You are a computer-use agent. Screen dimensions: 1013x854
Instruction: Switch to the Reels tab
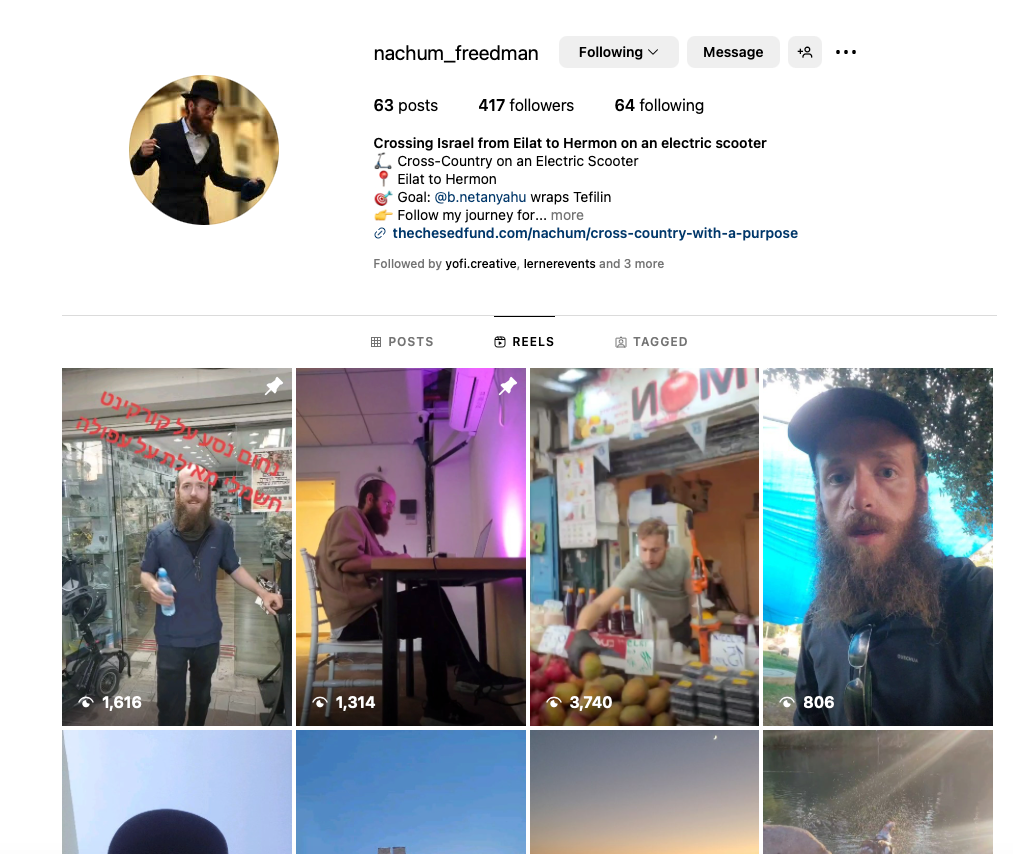point(524,342)
